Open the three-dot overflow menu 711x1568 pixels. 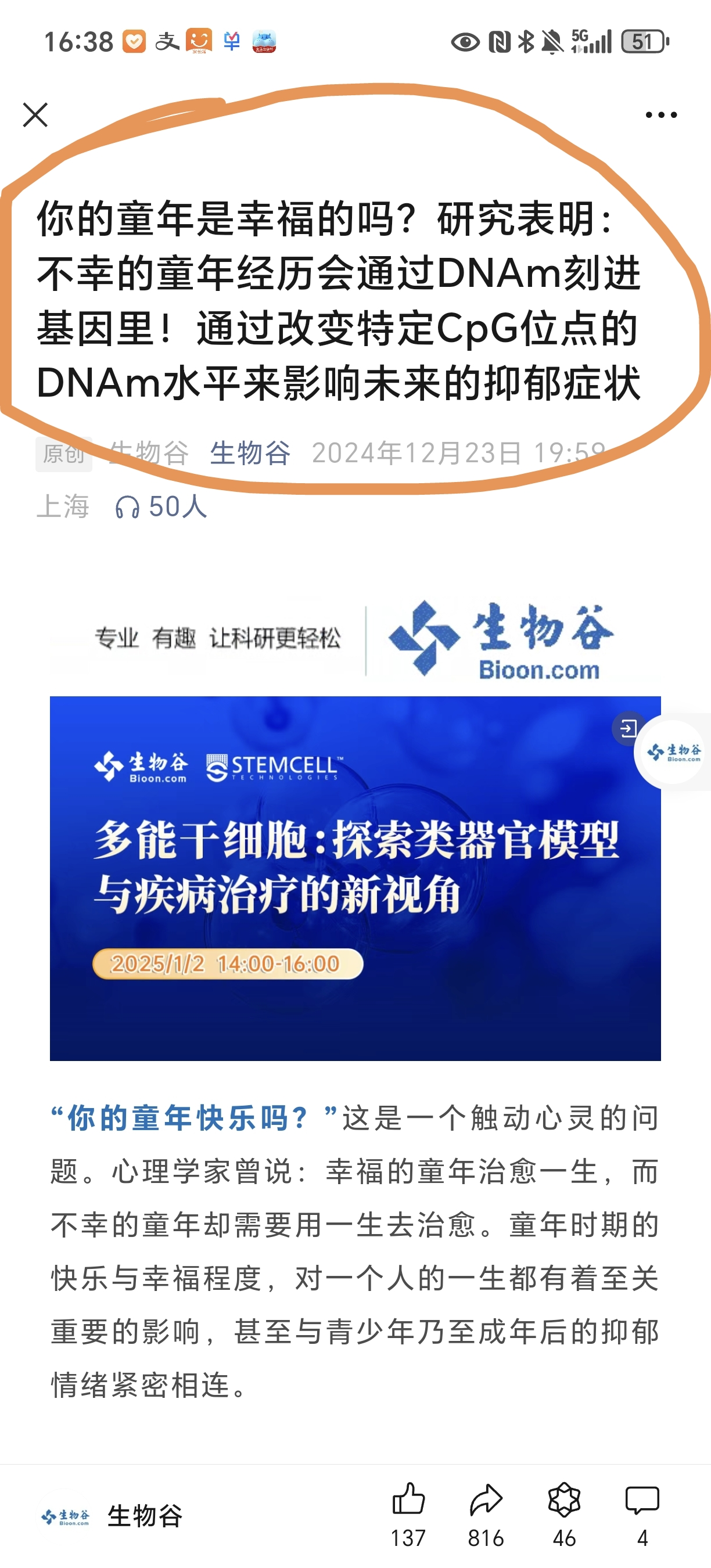pos(661,114)
